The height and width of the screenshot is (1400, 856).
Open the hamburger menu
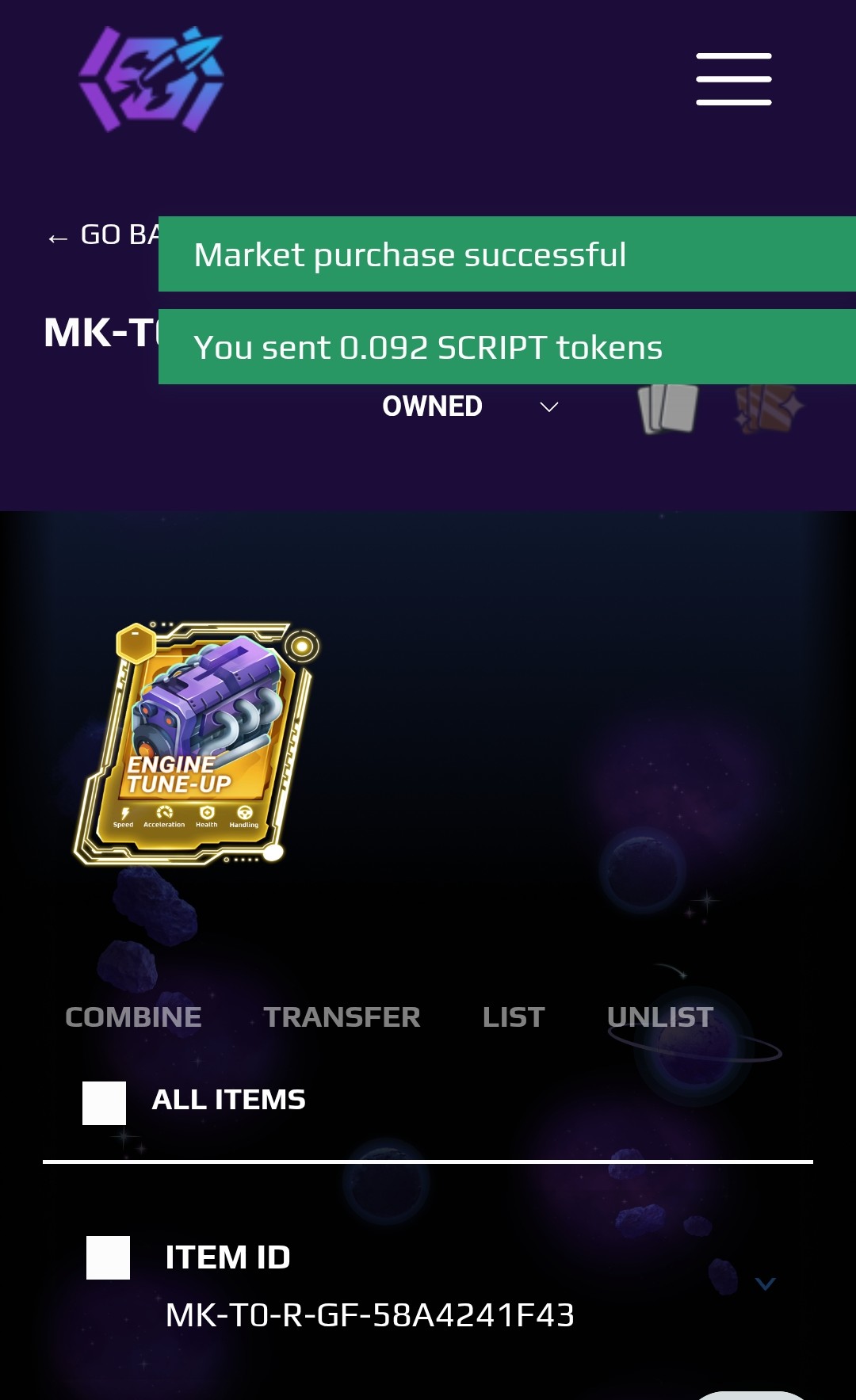(733, 79)
